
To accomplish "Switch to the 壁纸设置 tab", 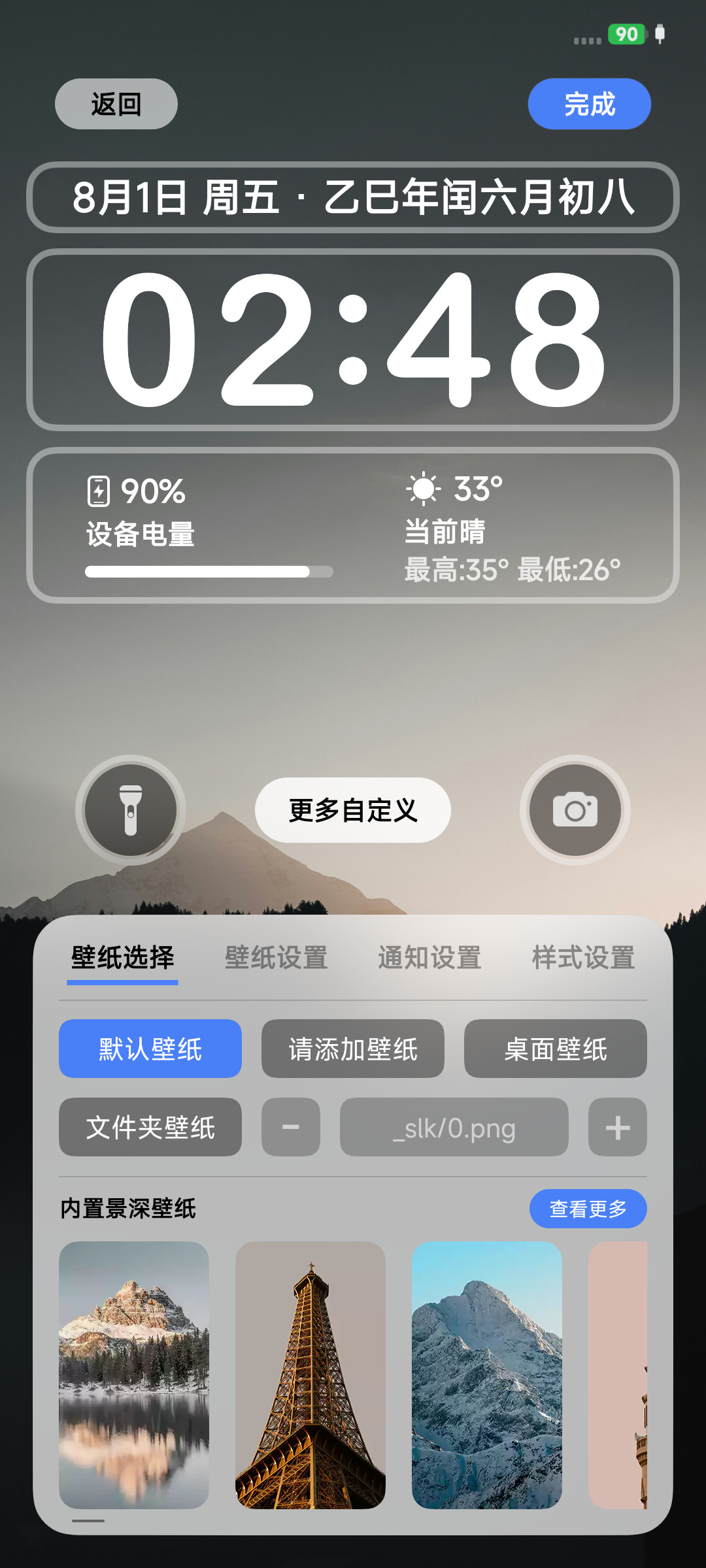I will (276, 958).
